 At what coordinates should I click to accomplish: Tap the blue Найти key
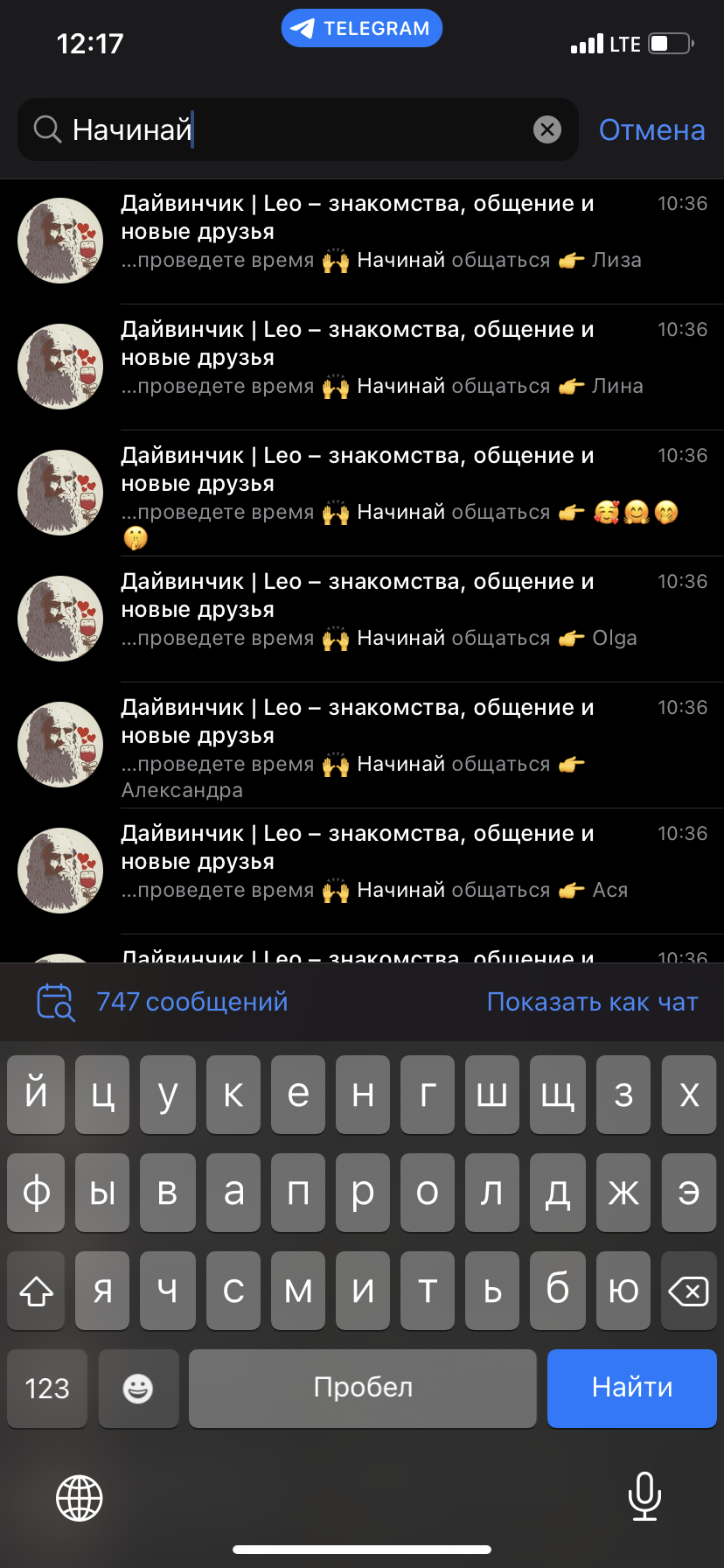click(631, 1388)
